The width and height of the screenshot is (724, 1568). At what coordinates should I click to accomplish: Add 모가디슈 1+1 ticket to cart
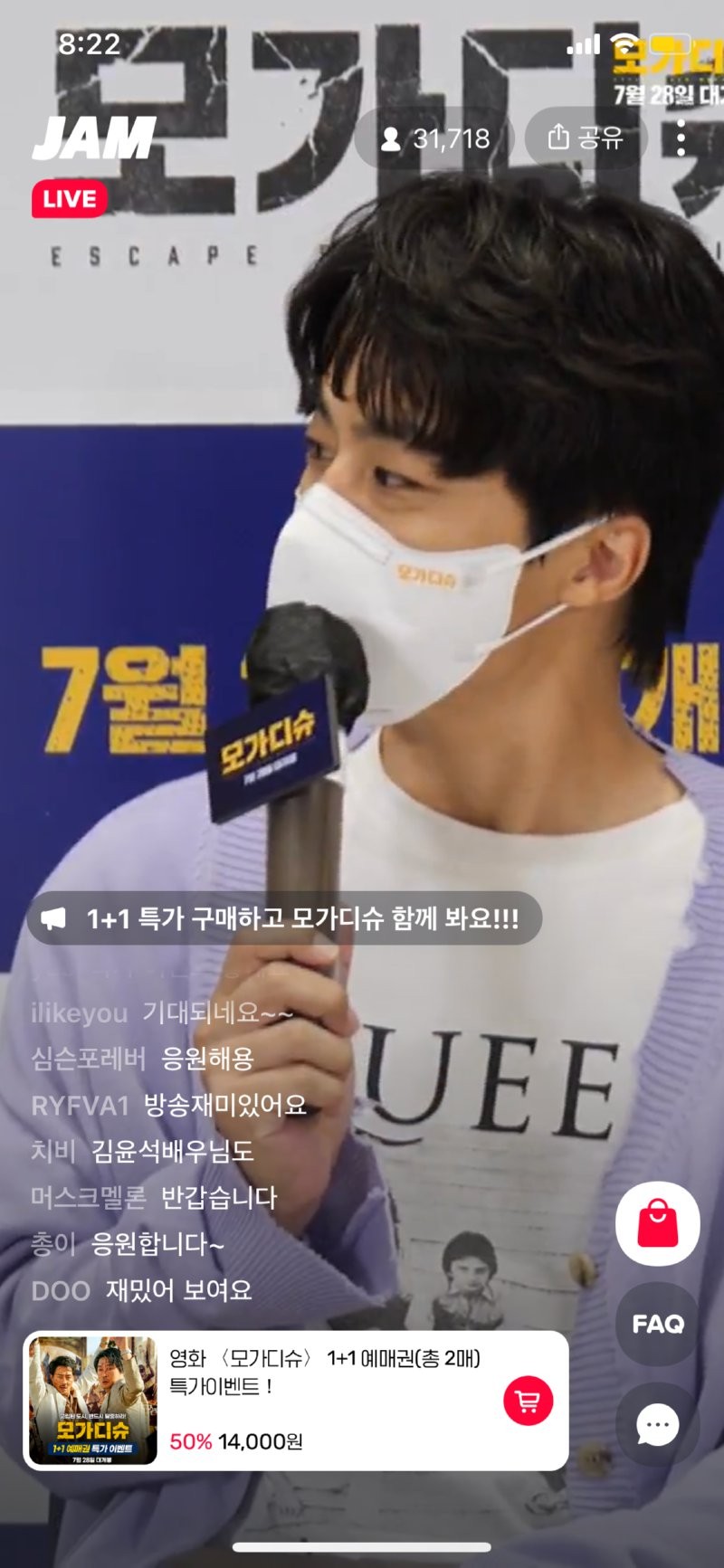[x=528, y=1401]
